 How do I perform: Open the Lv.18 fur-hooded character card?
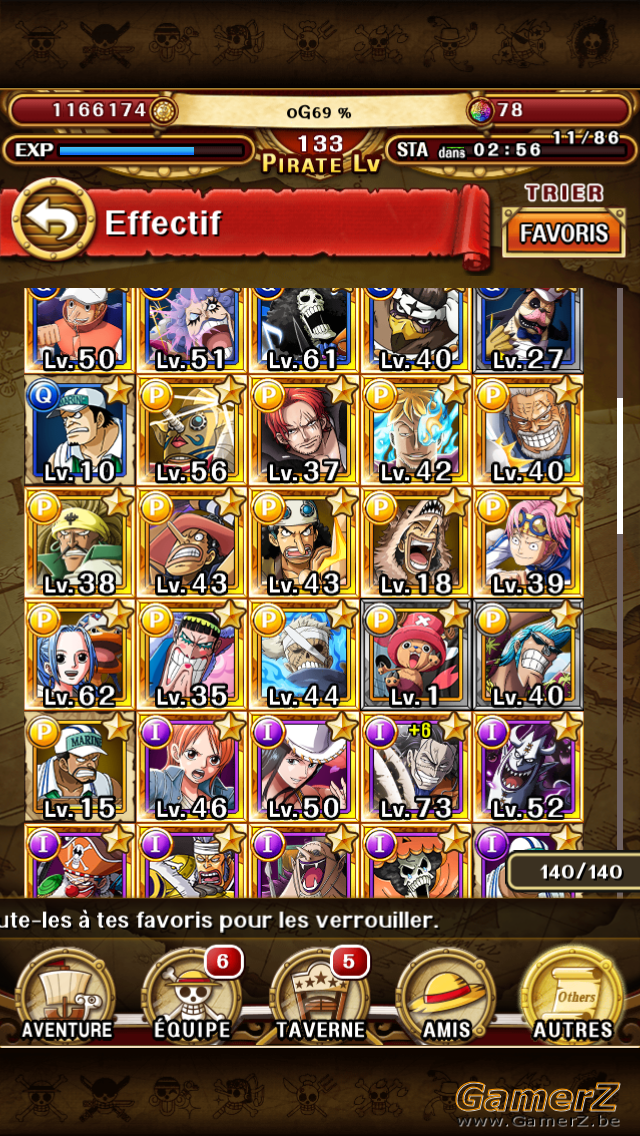tap(415, 543)
